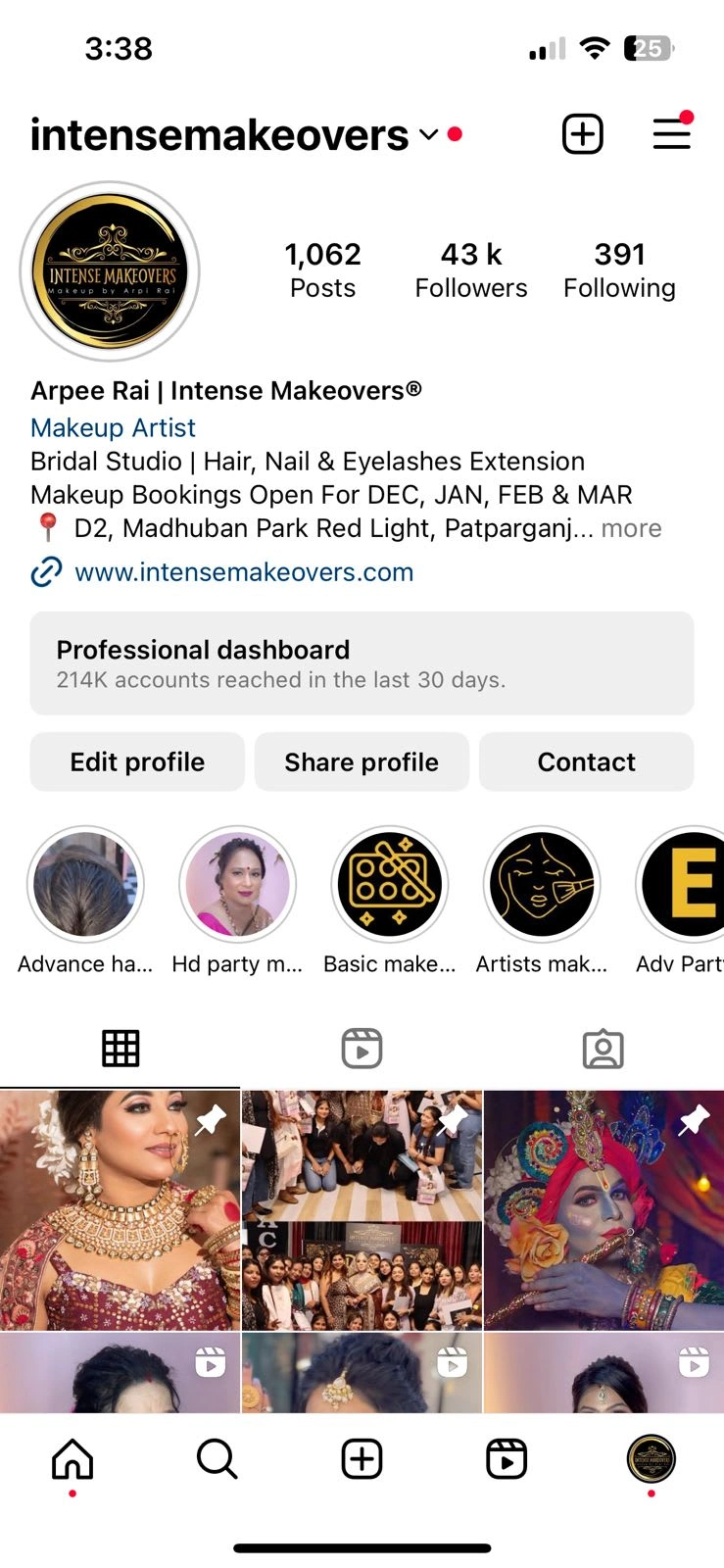Tap Share profile button
This screenshot has width=724, height=1568.
click(x=362, y=761)
